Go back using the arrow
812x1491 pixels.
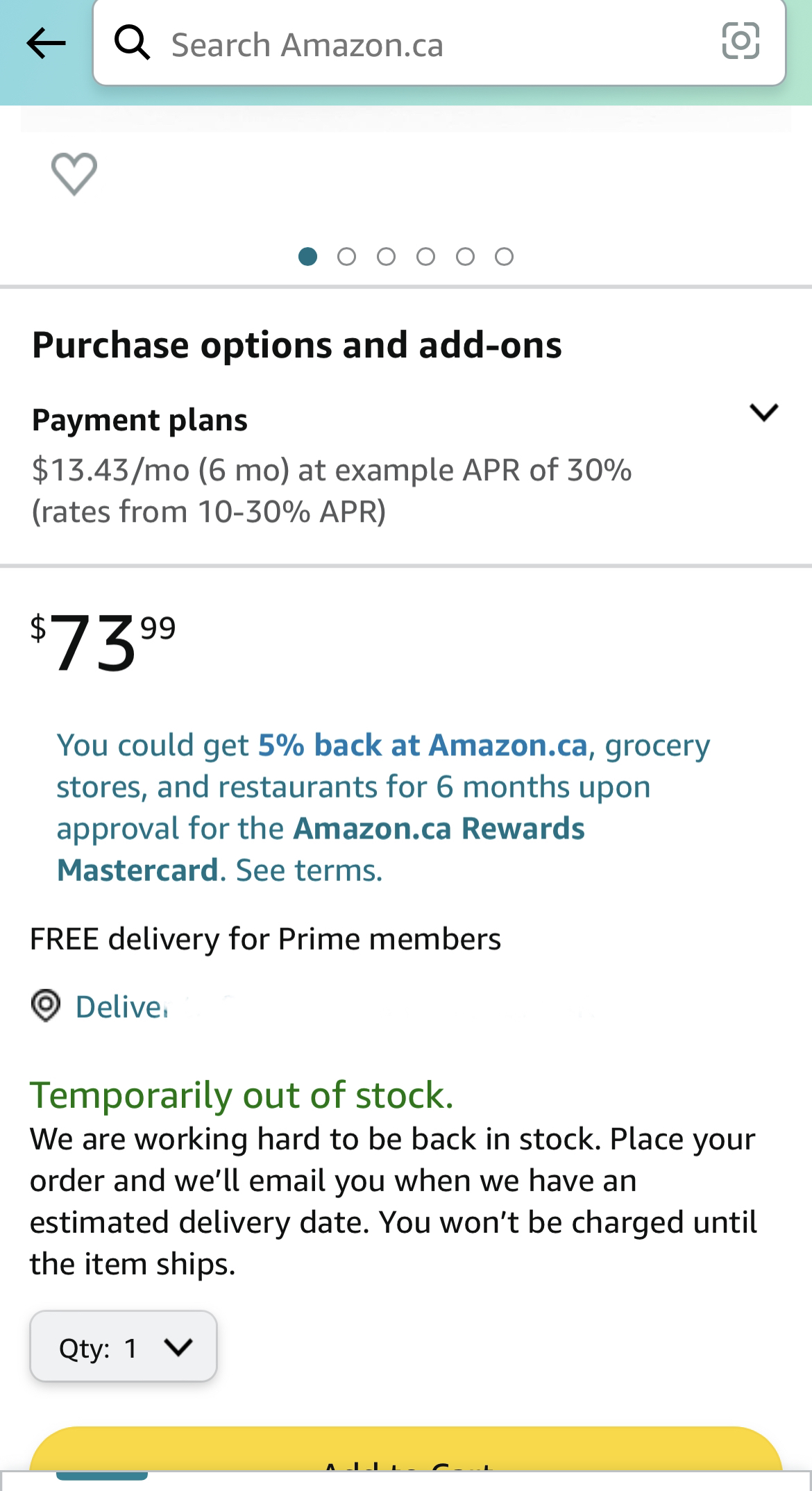coord(46,44)
